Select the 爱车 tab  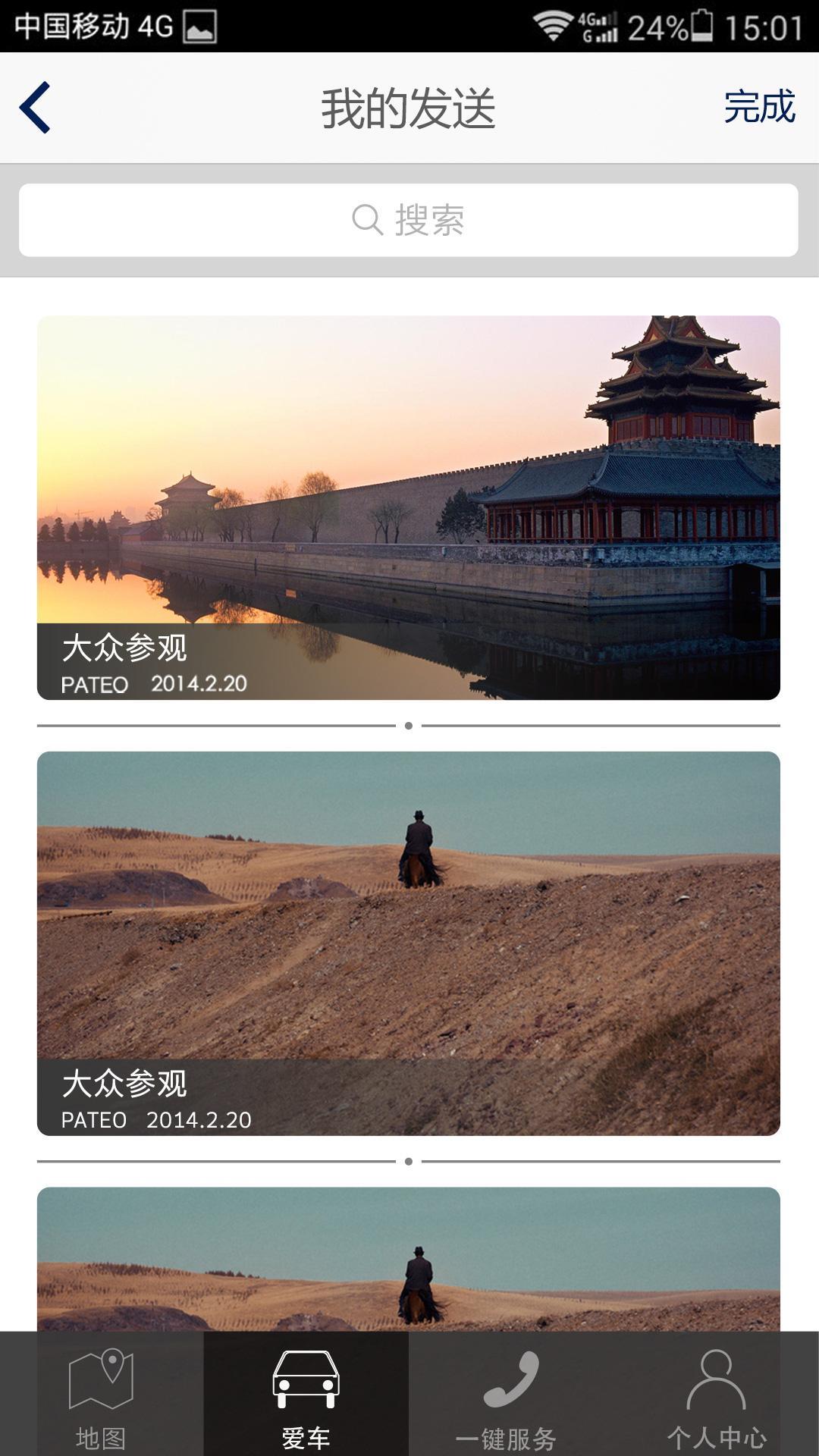click(x=306, y=1395)
